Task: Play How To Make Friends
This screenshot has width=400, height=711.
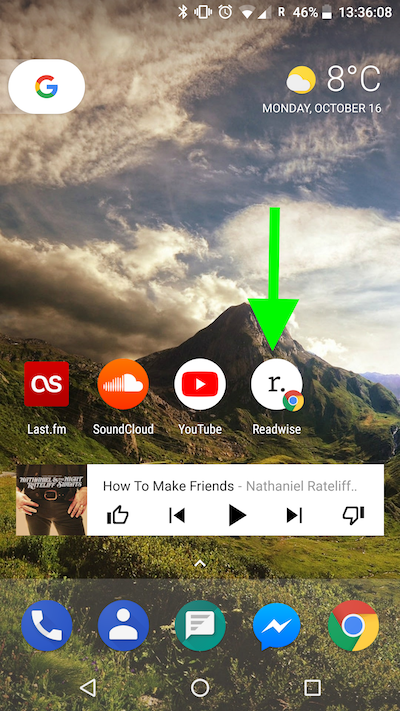Action: [x=237, y=516]
